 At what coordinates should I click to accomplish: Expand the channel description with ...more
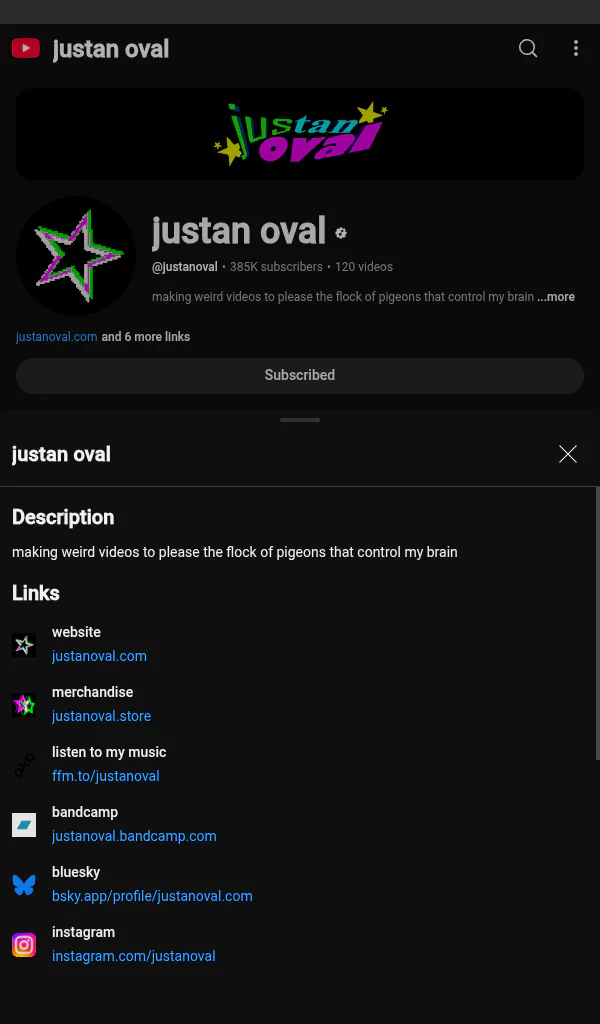556,297
